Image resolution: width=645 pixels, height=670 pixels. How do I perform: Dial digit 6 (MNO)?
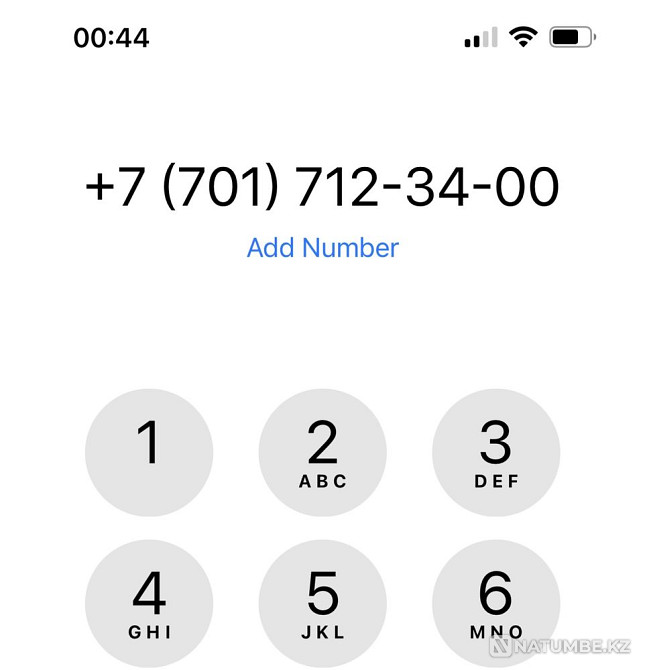coord(496,603)
